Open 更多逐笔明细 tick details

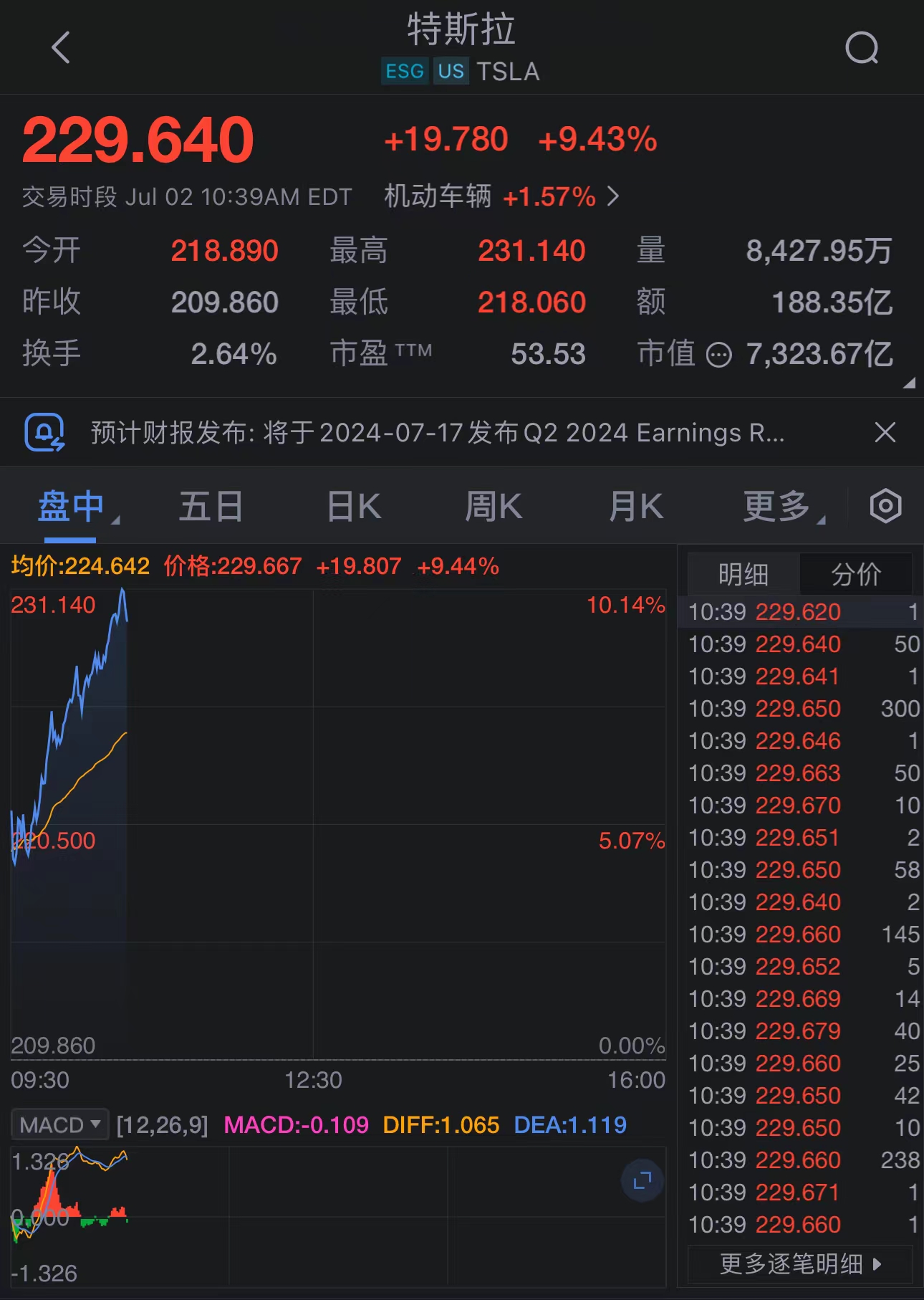click(800, 1263)
